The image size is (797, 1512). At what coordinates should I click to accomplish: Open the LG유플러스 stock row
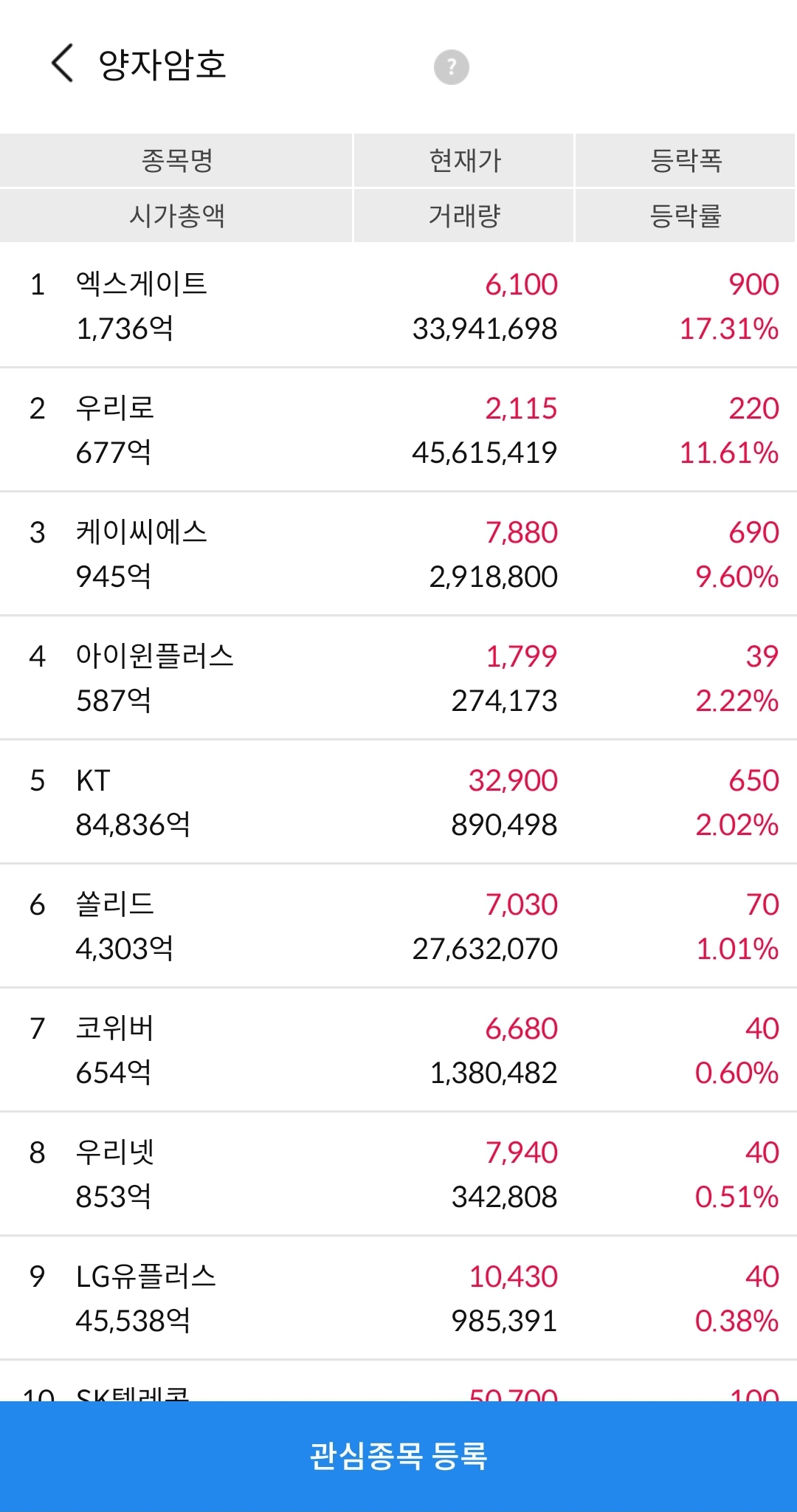pos(398,1298)
